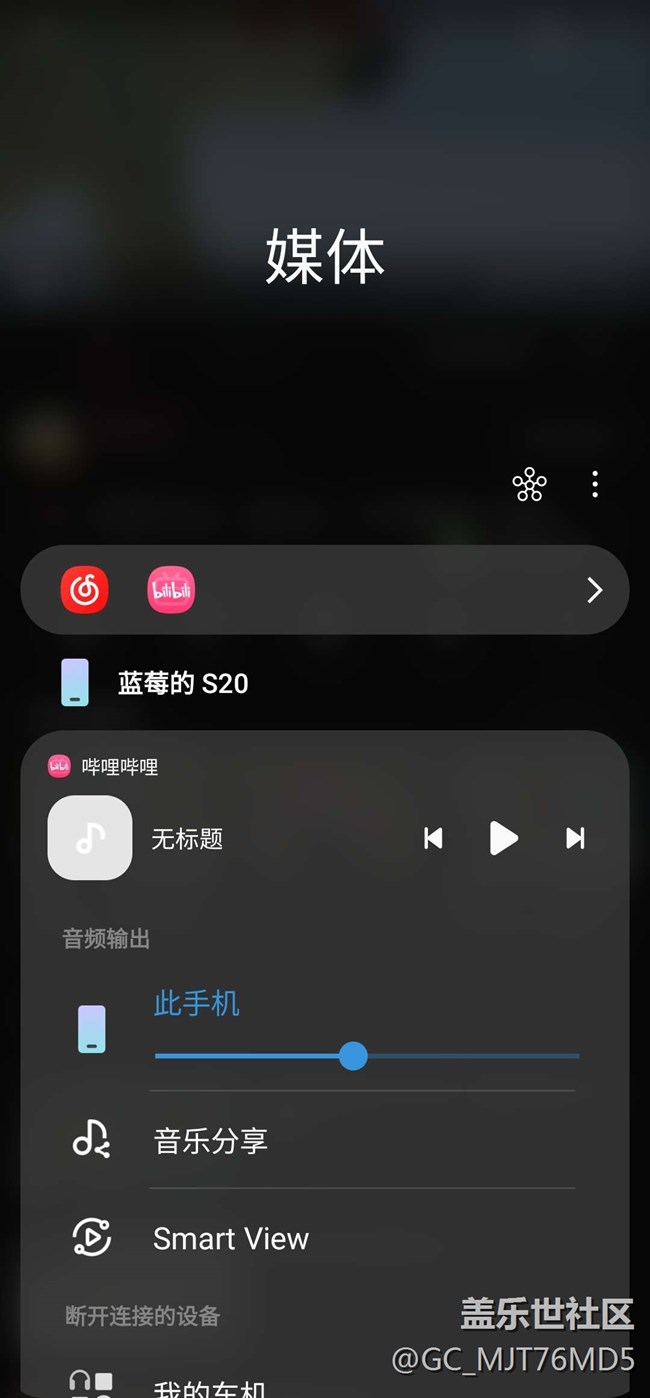Skip to the previous track
Image resolution: width=650 pixels, height=1398 pixels.
433,838
